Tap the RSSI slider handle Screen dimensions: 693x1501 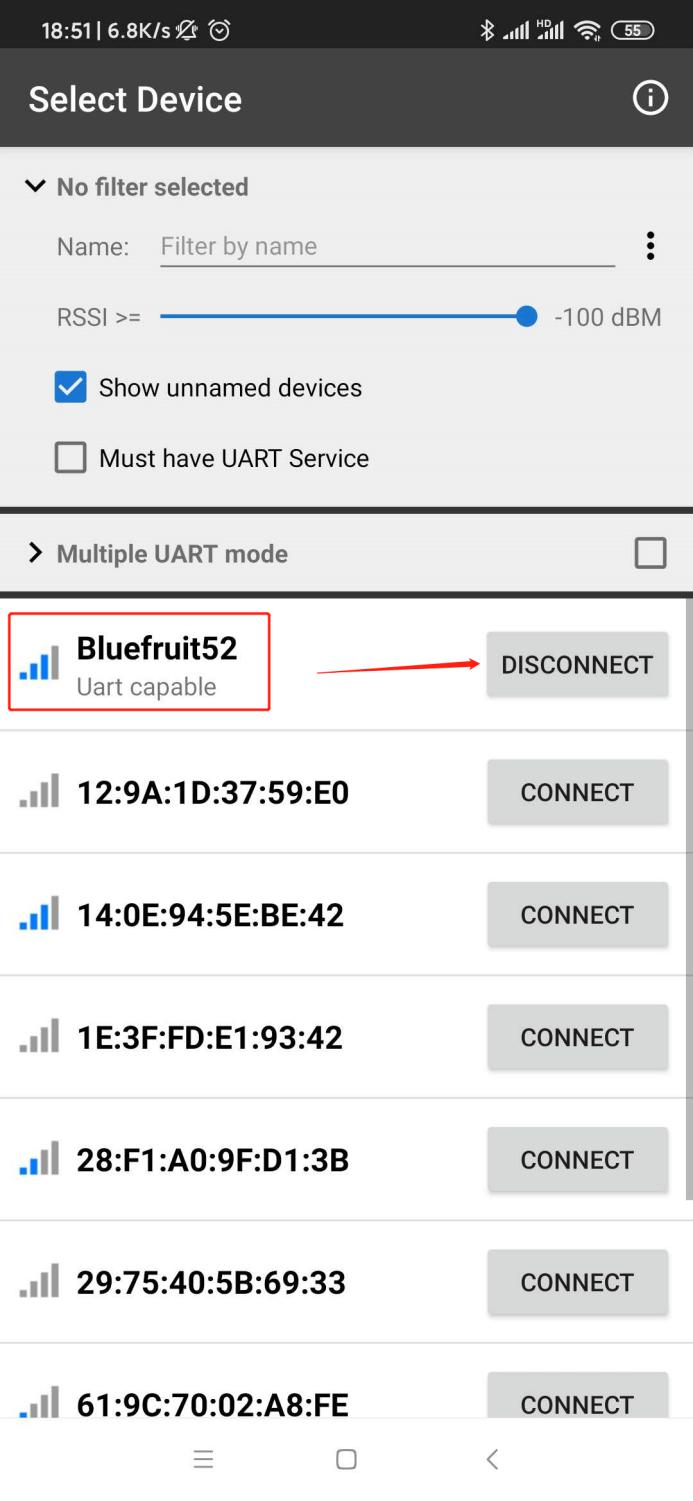527,317
